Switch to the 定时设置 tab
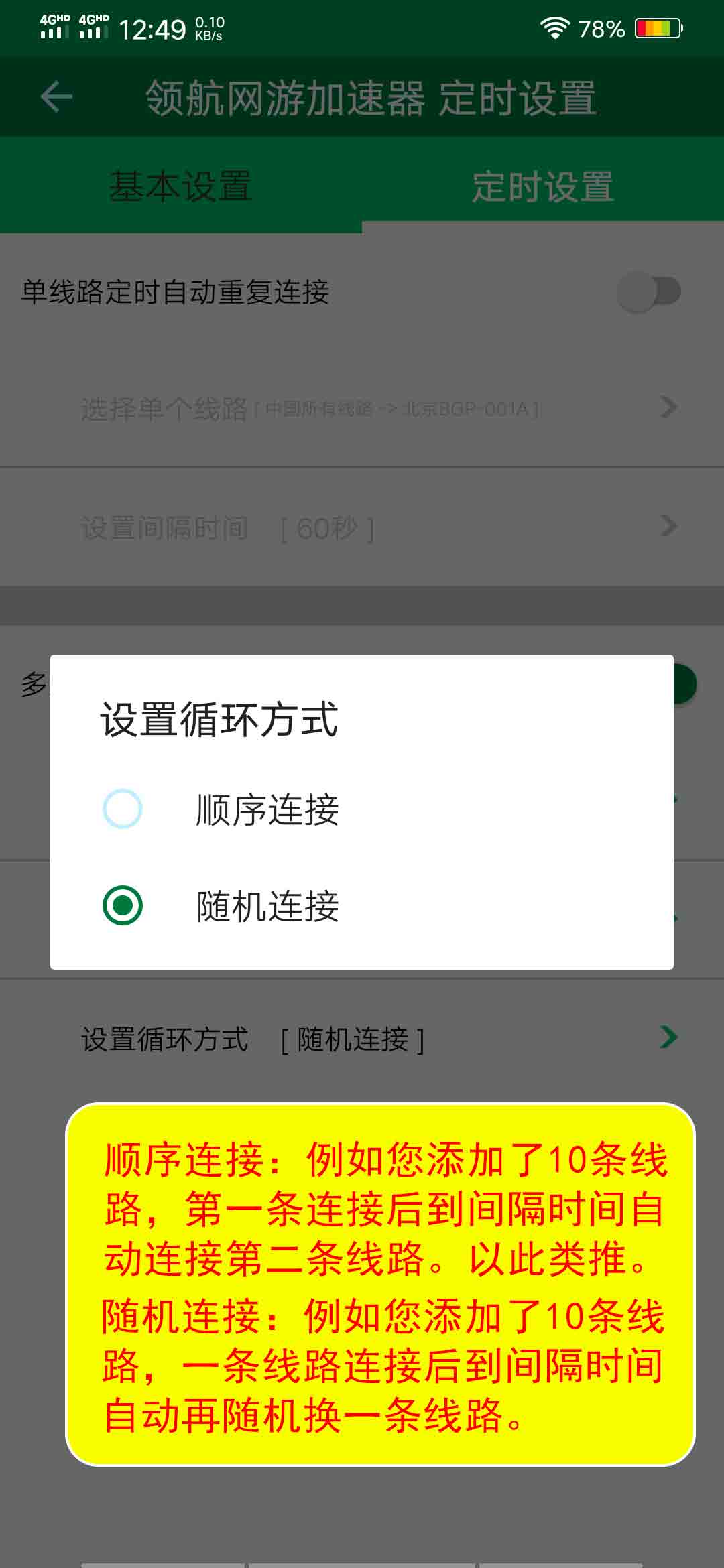Viewport: 724px width, 1568px height. click(543, 186)
